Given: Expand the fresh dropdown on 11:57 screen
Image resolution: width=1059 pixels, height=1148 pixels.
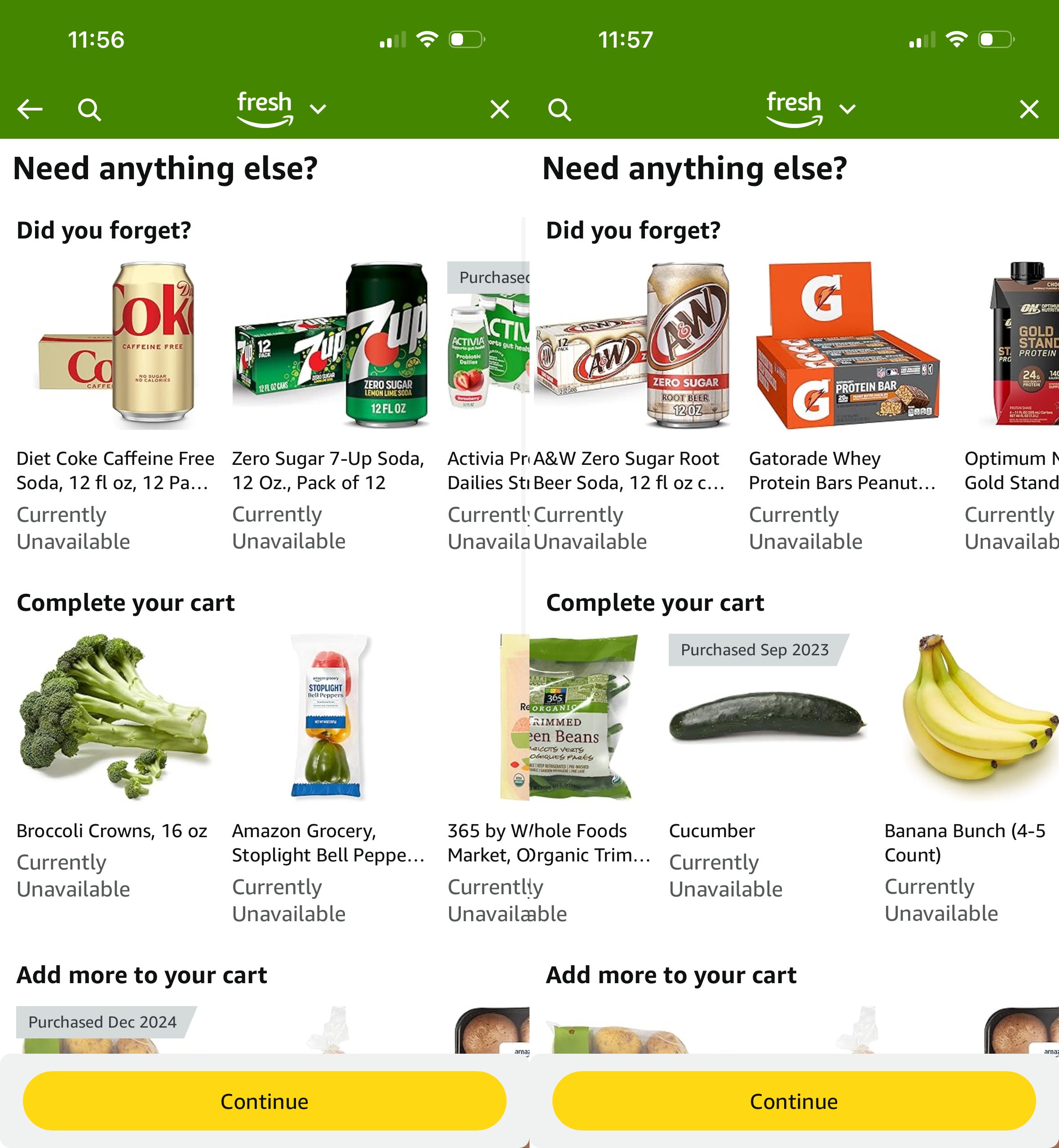Looking at the screenshot, I should pos(847,109).
